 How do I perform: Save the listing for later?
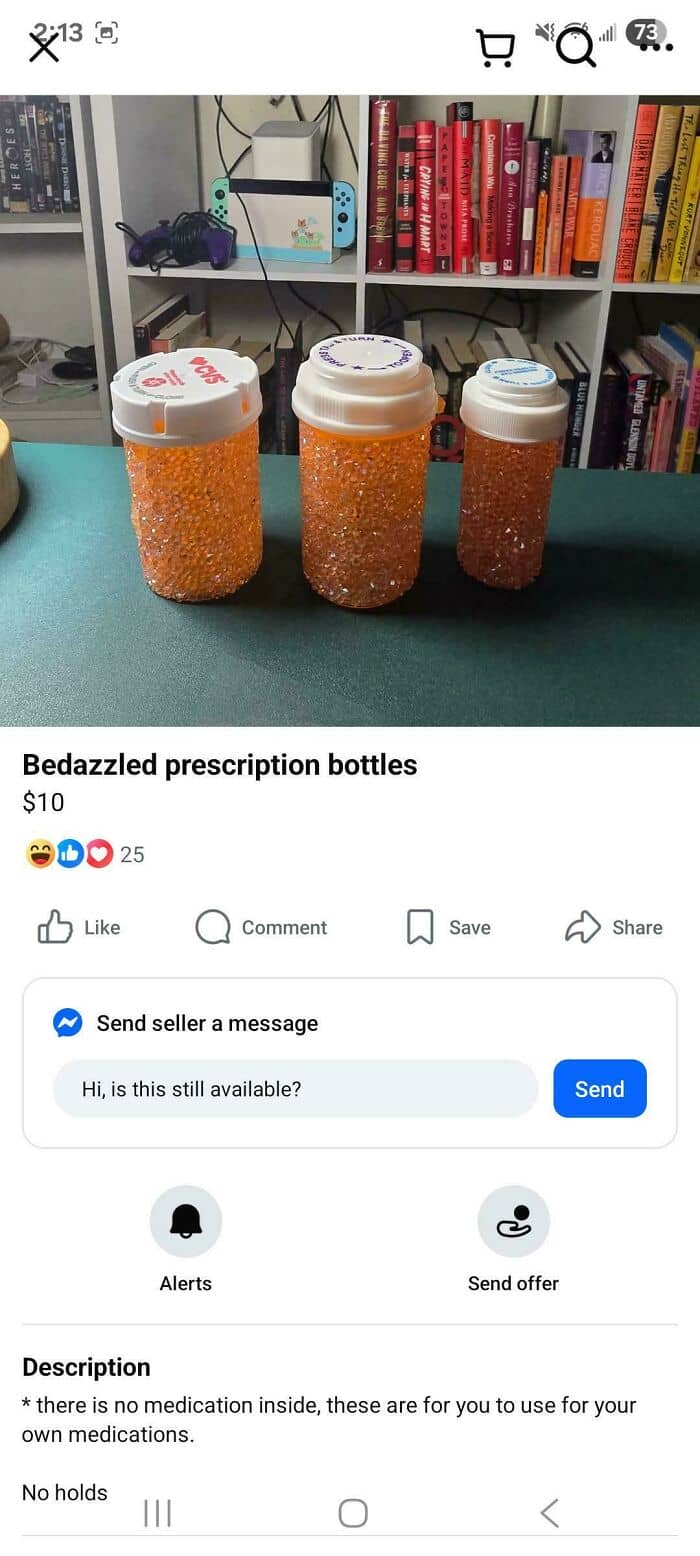[448, 927]
